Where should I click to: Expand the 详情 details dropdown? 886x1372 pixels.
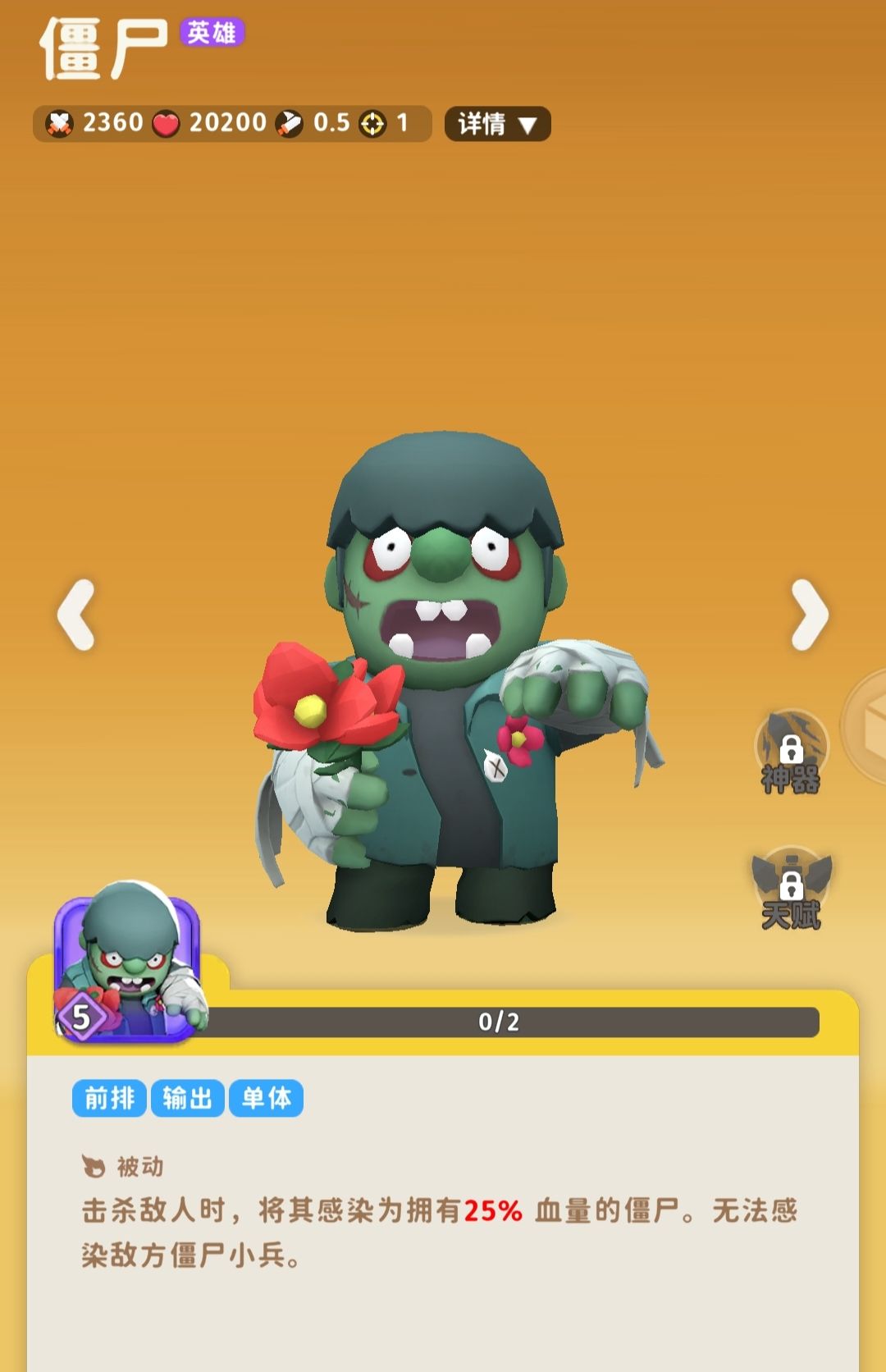[x=497, y=124]
